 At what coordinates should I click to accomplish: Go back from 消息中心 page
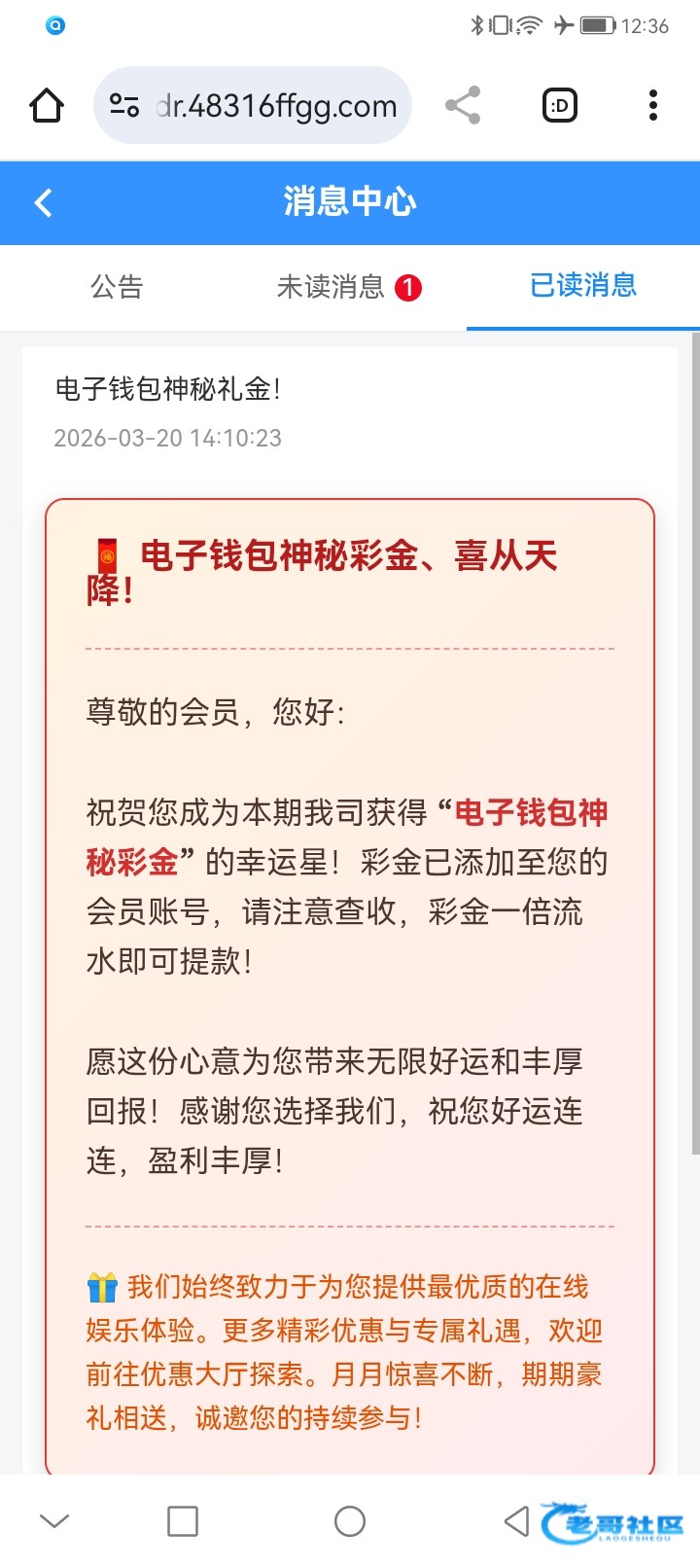tap(43, 202)
